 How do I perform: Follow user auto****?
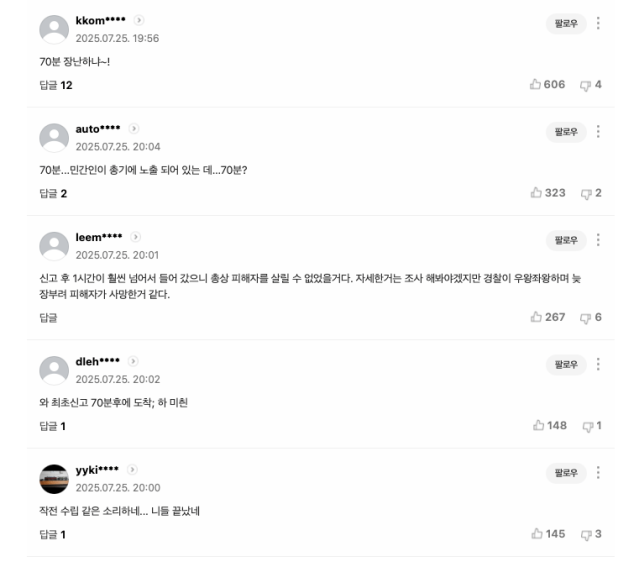pos(566,132)
